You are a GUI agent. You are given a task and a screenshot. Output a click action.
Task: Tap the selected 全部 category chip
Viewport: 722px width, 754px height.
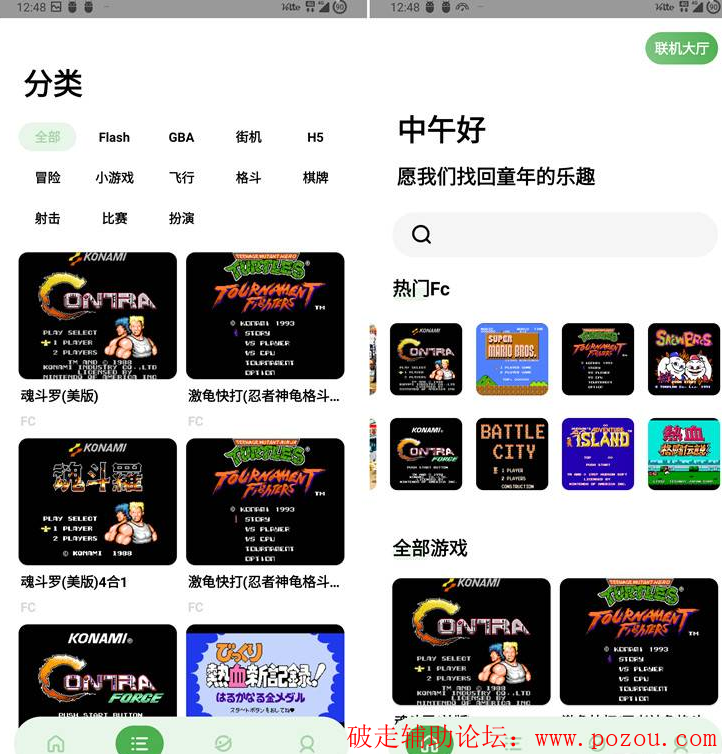[x=47, y=137]
